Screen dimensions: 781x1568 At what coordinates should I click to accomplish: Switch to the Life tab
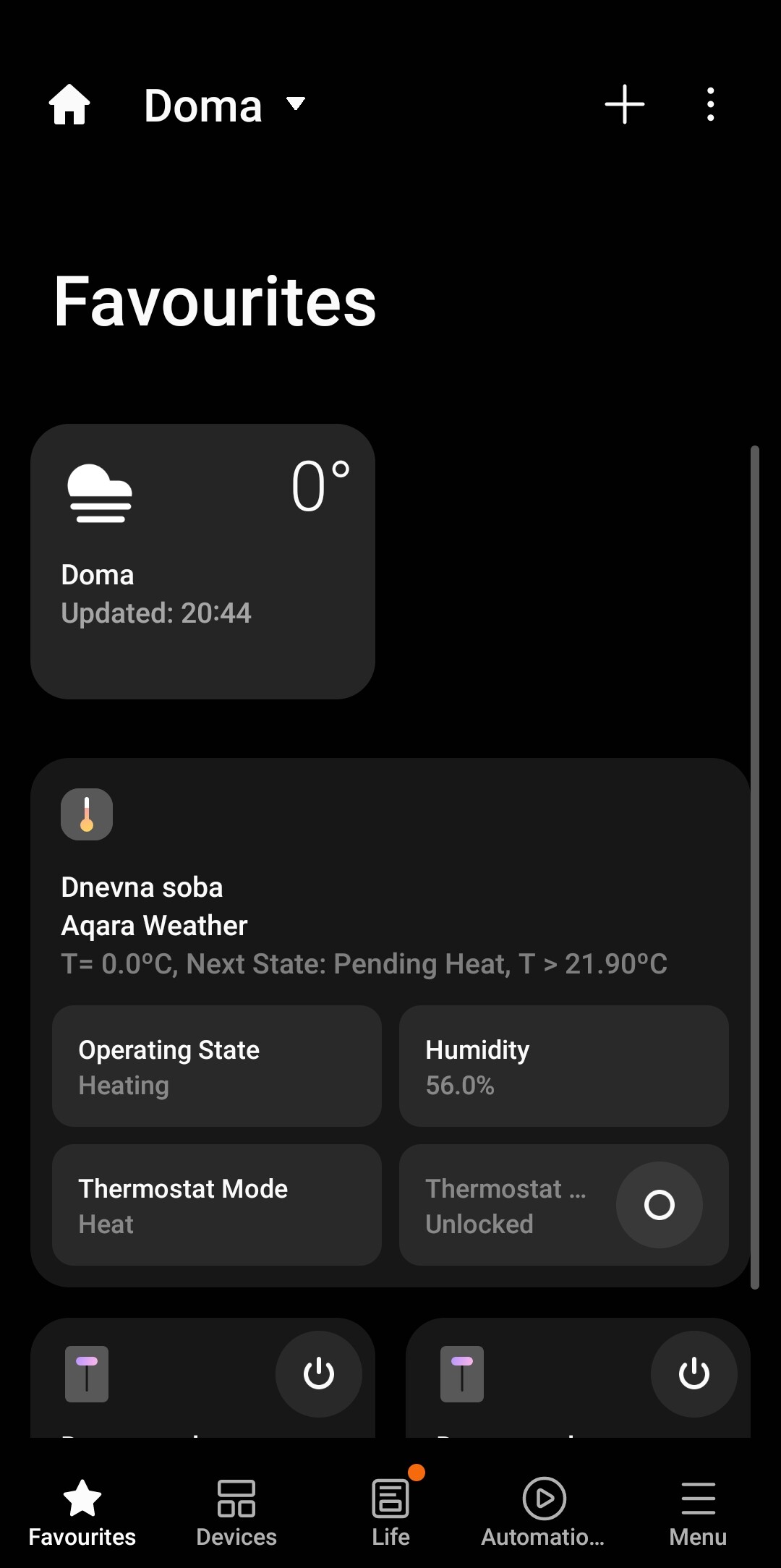click(x=390, y=1512)
